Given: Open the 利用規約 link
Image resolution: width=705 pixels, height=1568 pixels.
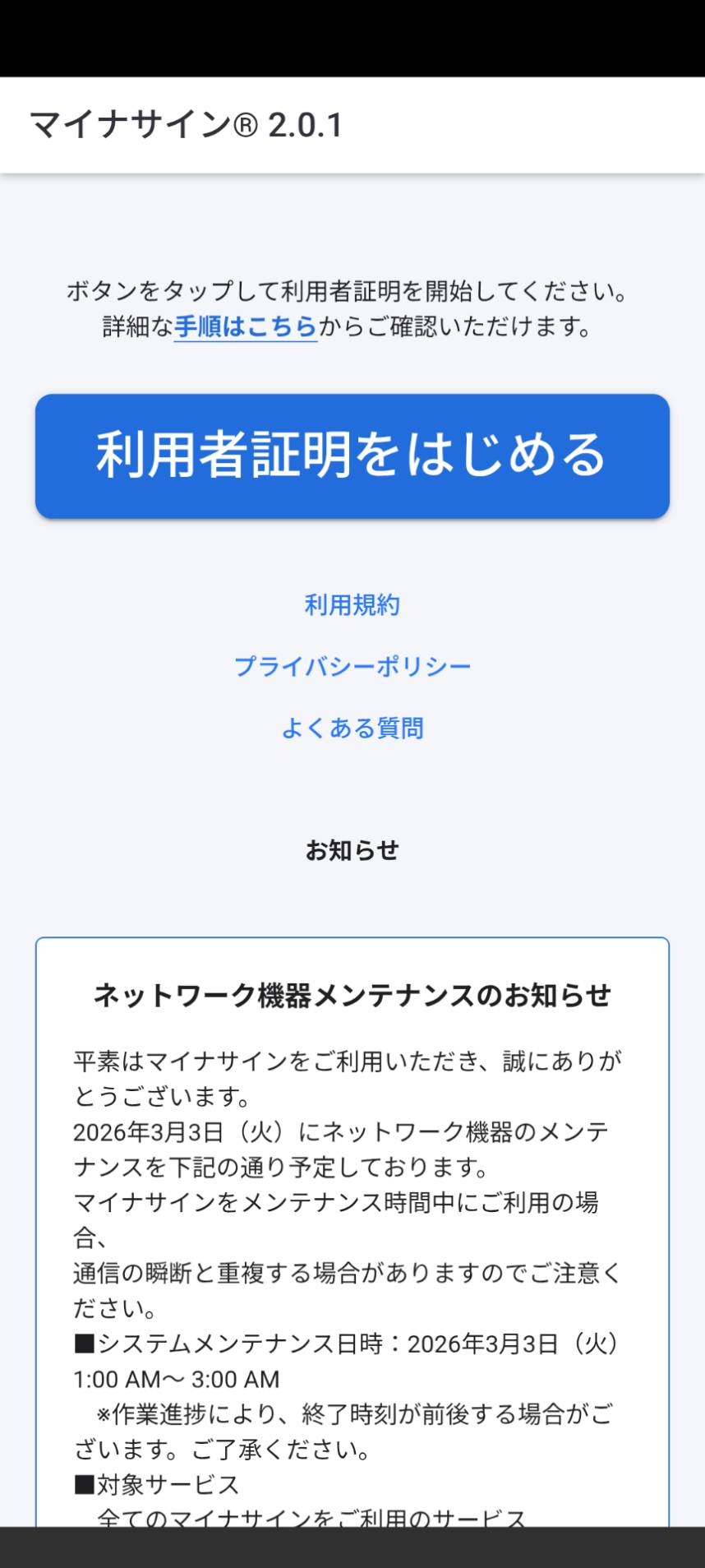Looking at the screenshot, I should pyautogui.click(x=352, y=605).
